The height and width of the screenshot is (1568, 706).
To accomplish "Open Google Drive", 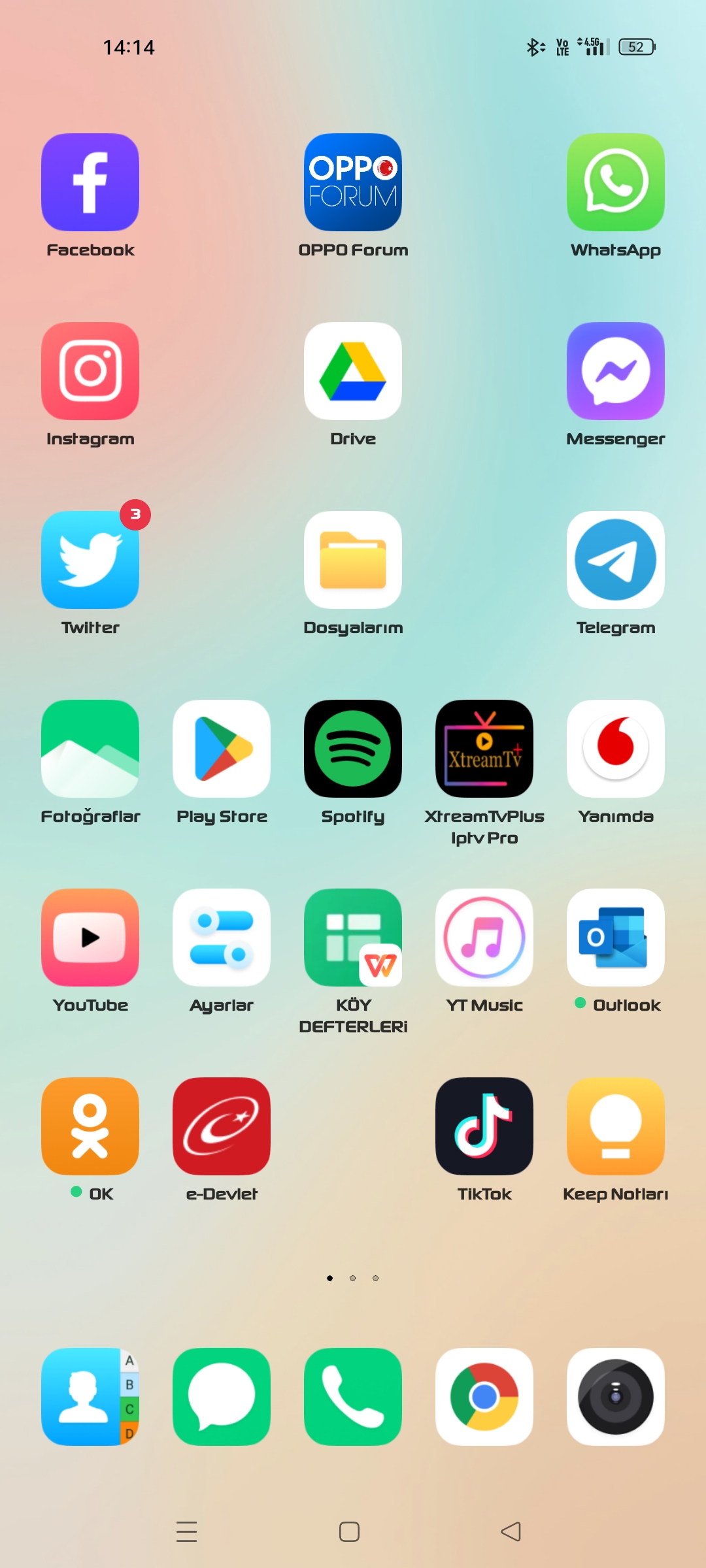I will (353, 371).
